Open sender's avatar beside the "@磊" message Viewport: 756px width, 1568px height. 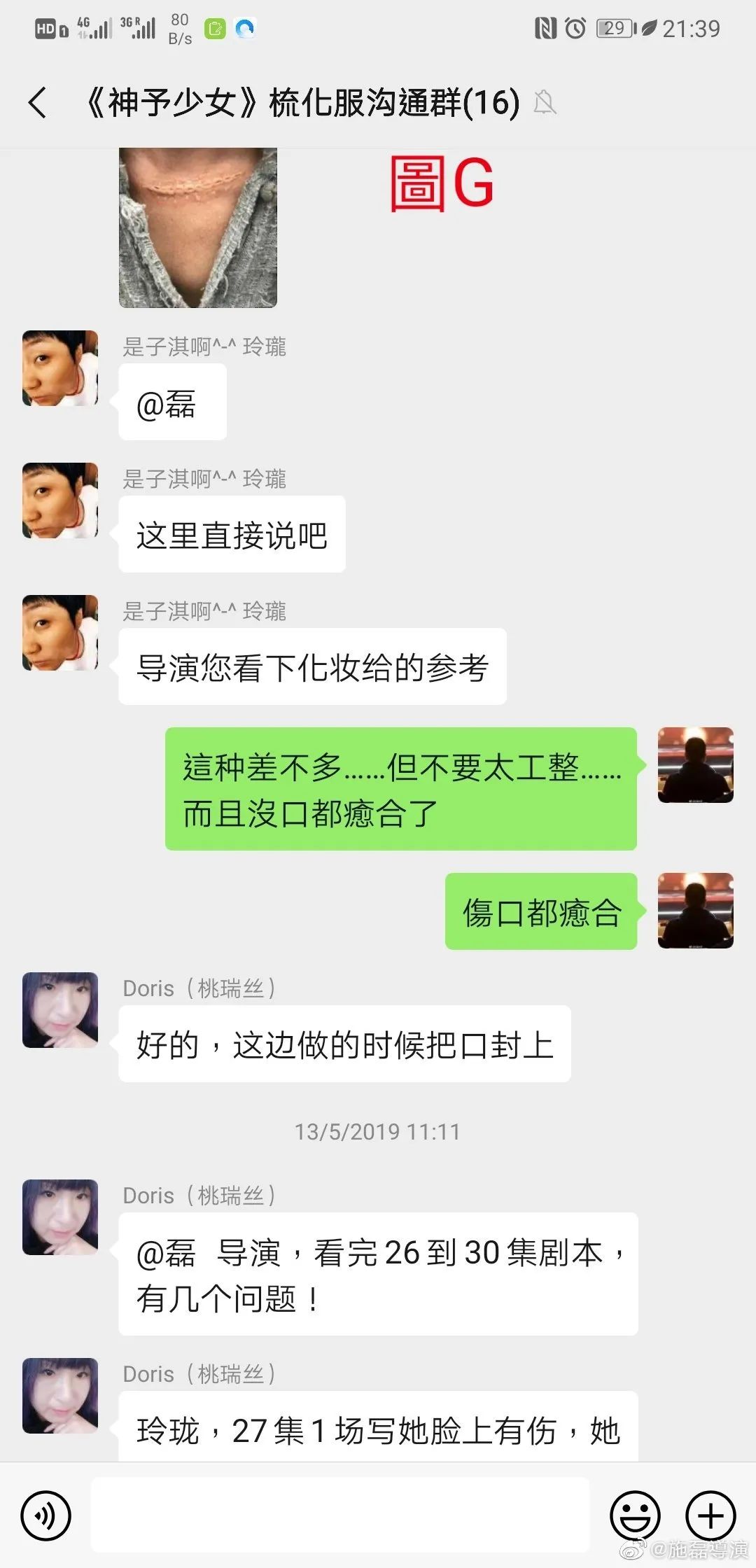click(x=60, y=368)
